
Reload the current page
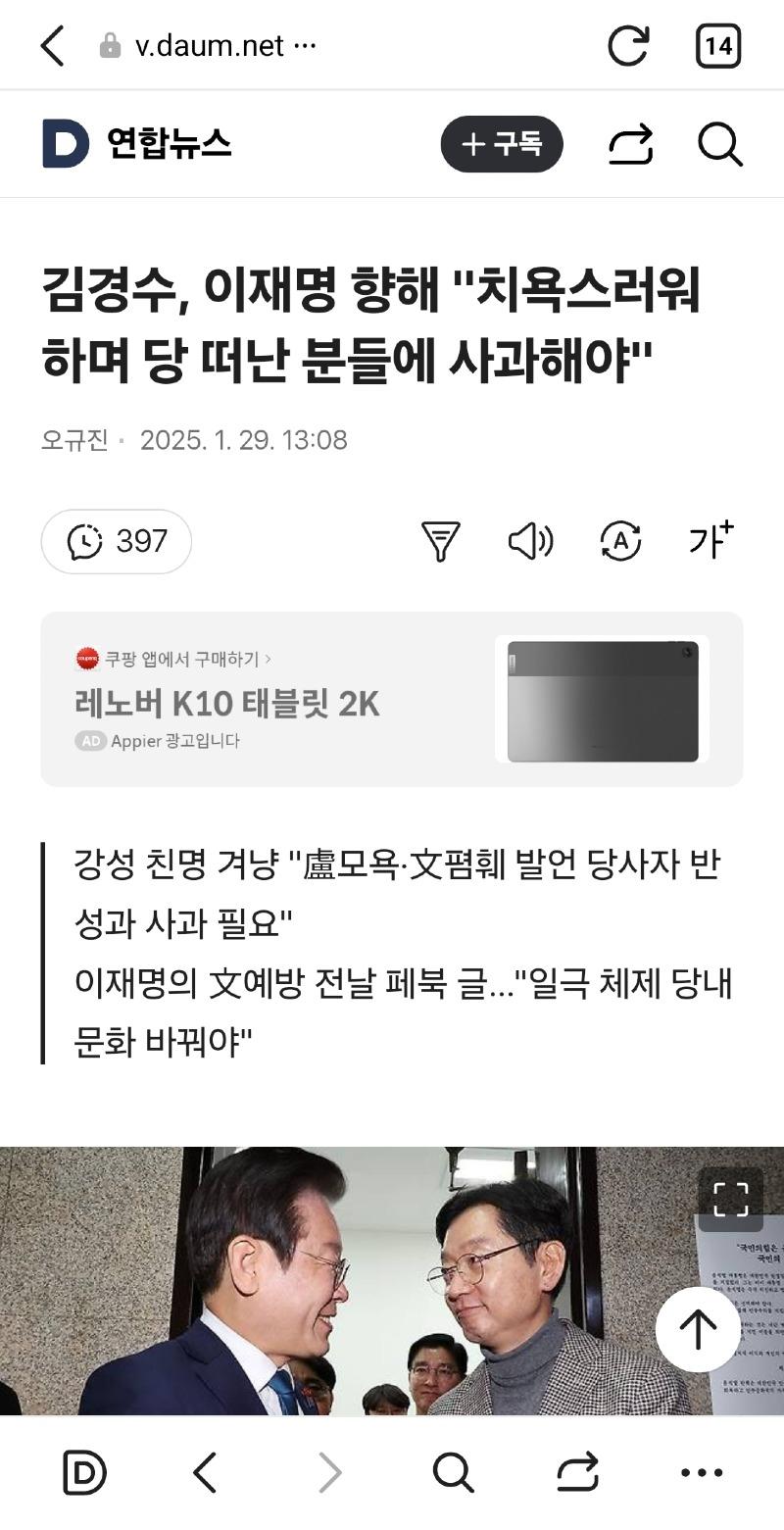coord(628,46)
